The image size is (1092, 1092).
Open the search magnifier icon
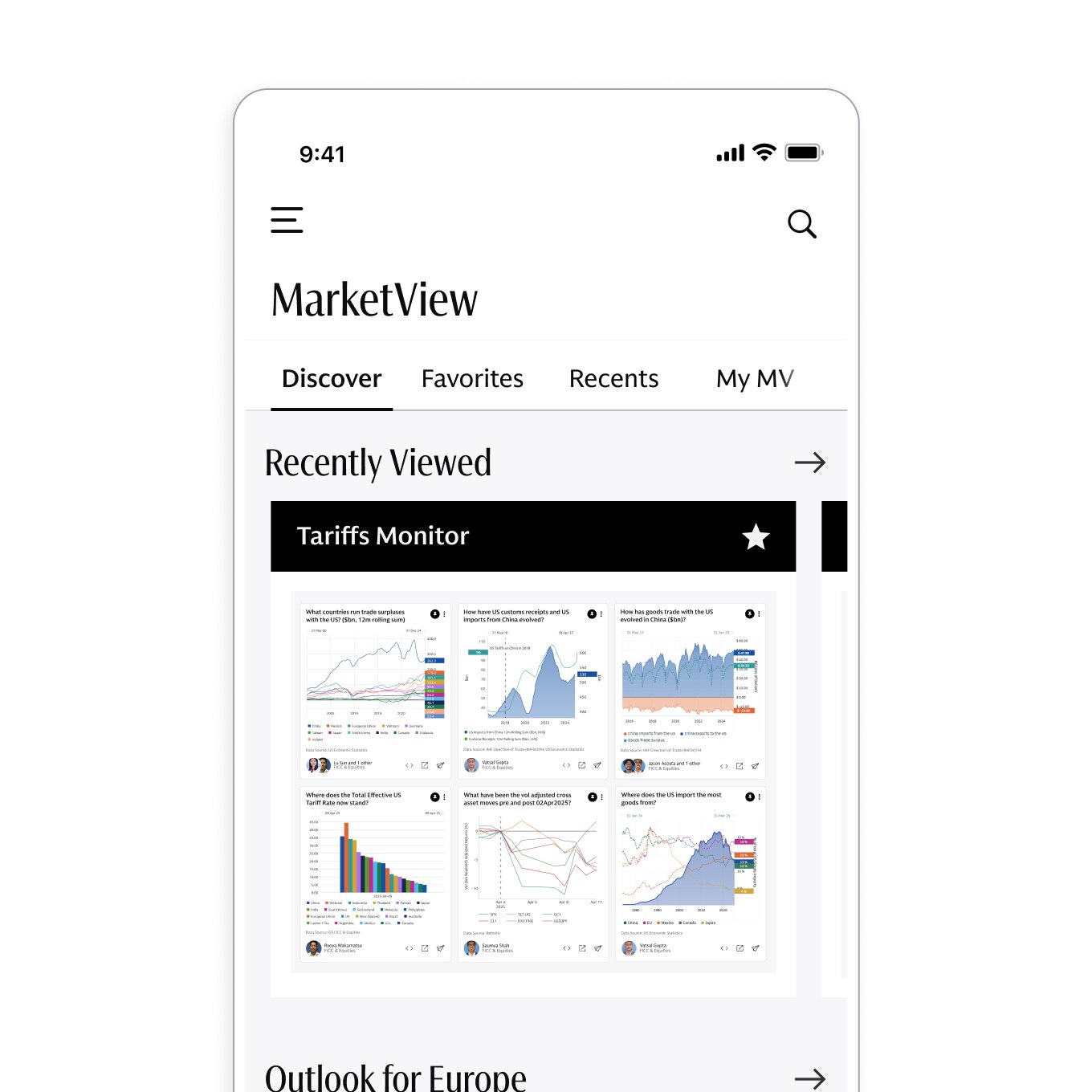pyautogui.click(x=801, y=224)
